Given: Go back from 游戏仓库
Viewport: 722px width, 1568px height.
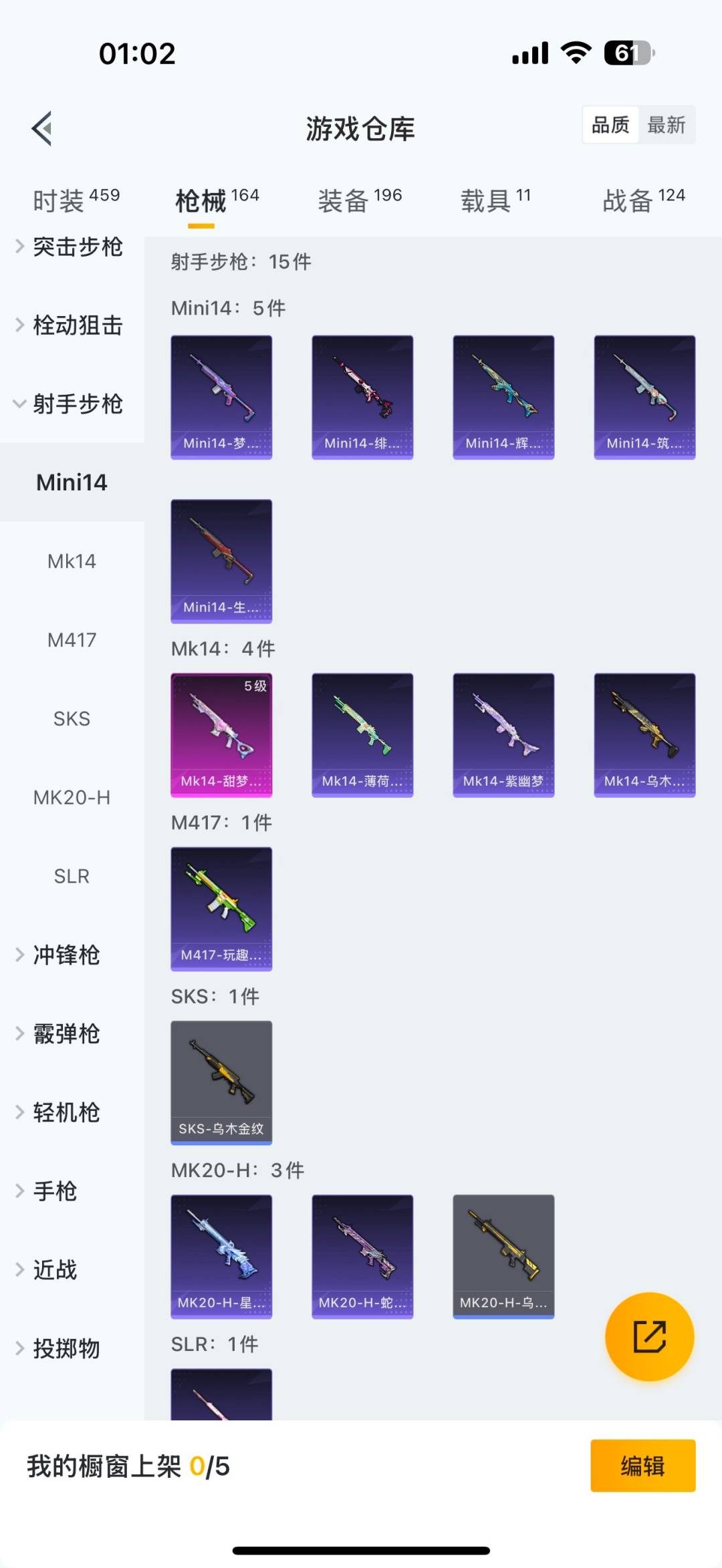Looking at the screenshot, I should [x=42, y=128].
